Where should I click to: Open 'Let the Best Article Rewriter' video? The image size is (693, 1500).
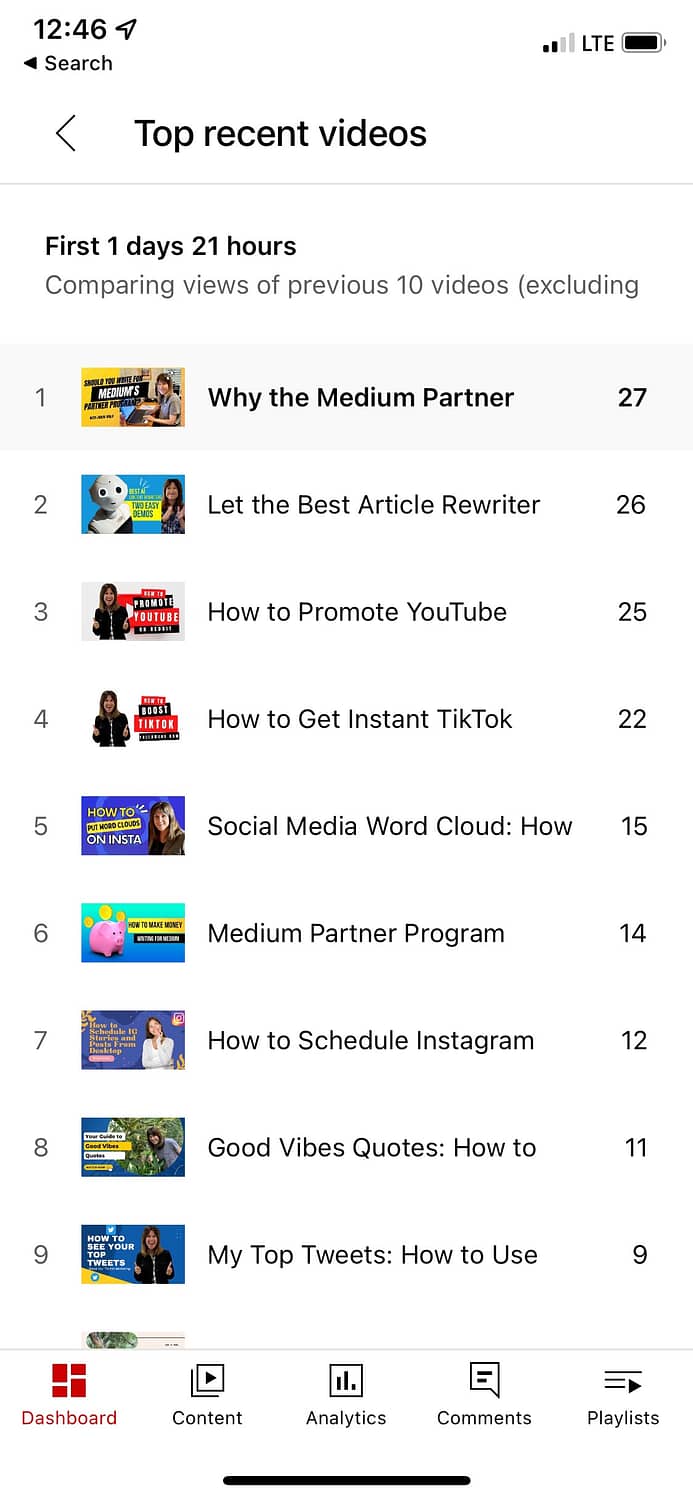pyautogui.click(x=373, y=504)
